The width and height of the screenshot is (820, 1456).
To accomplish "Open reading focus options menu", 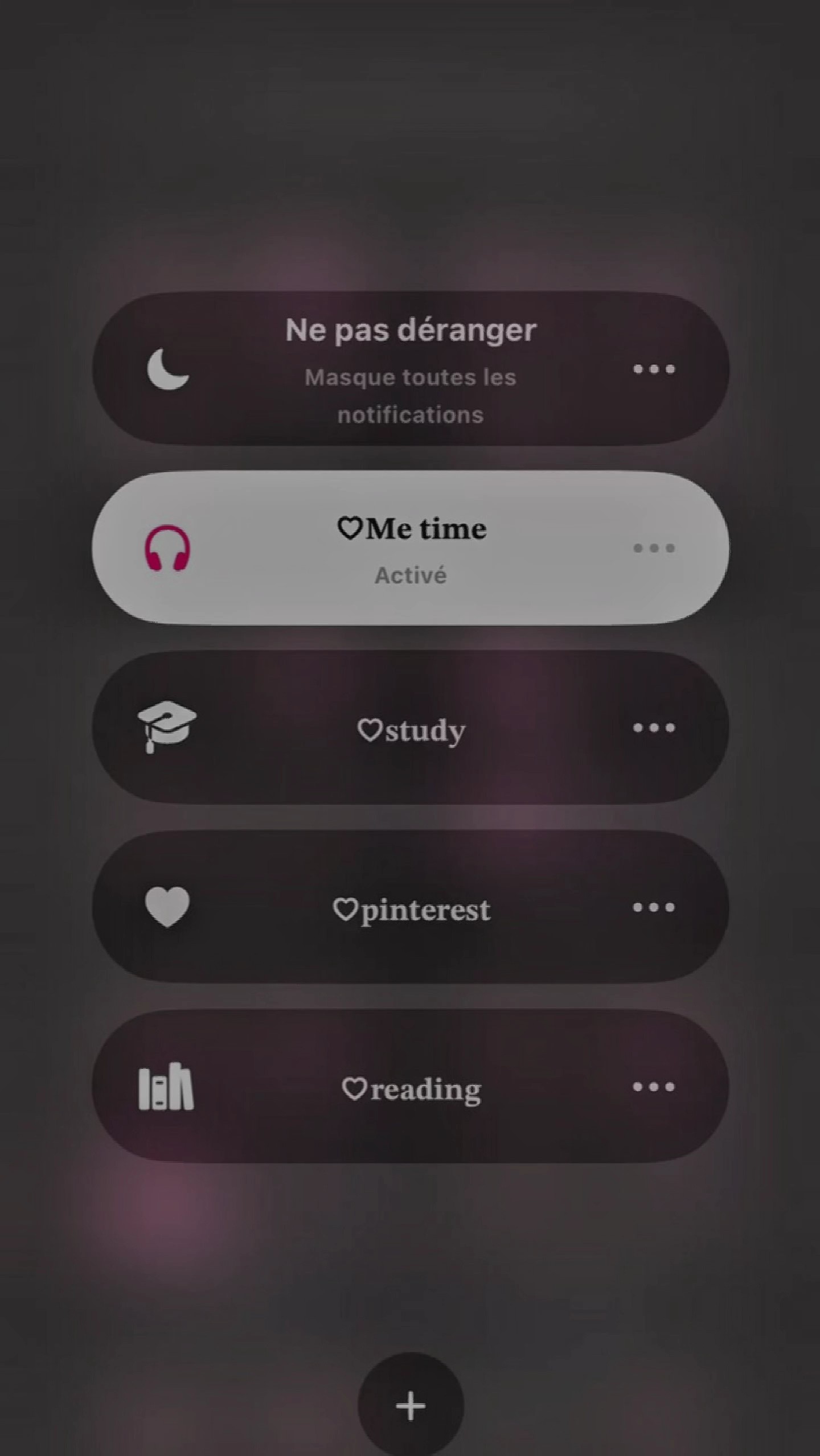I will pyautogui.click(x=654, y=1087).
